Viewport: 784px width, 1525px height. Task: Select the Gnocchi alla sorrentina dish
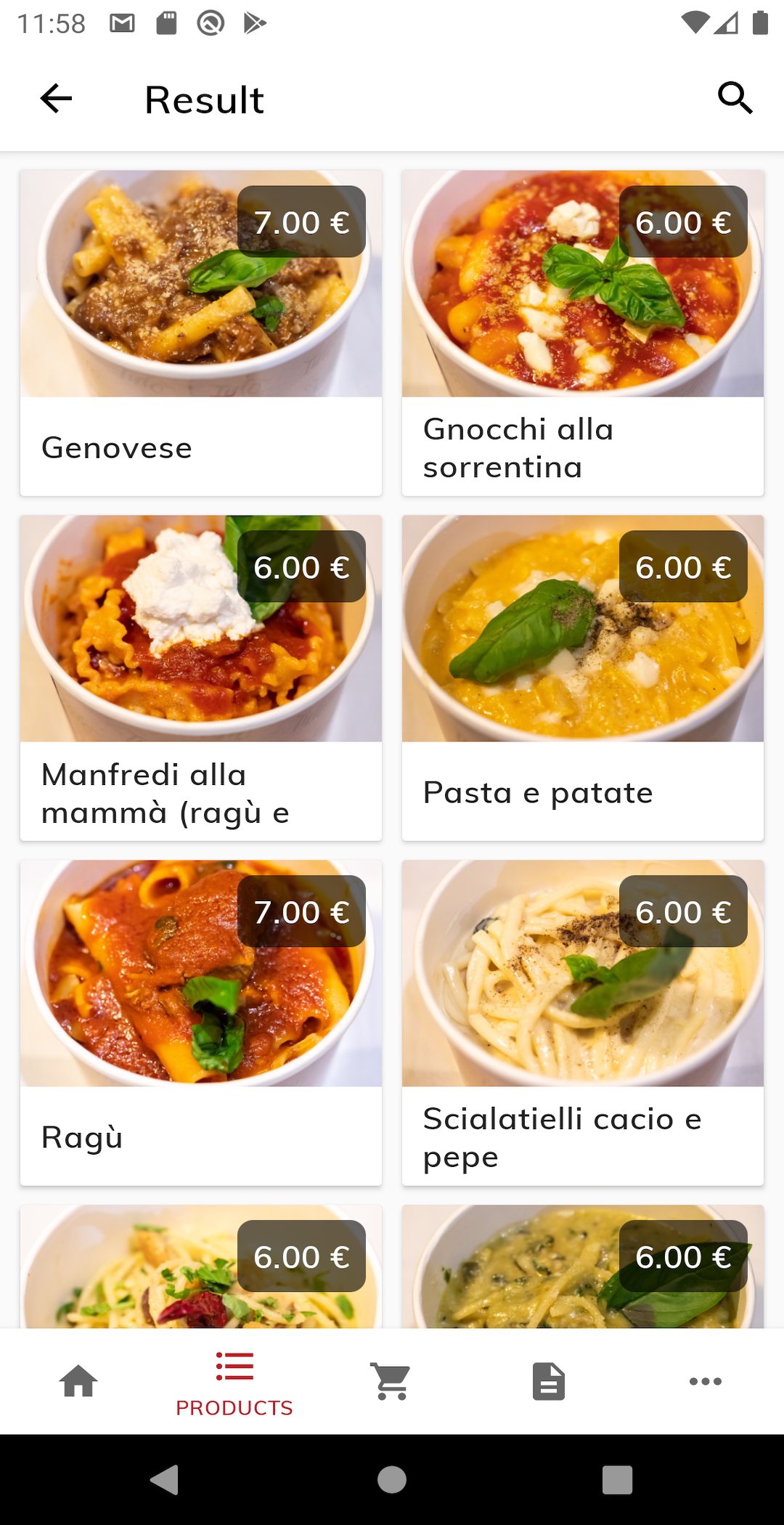[583, 333]
